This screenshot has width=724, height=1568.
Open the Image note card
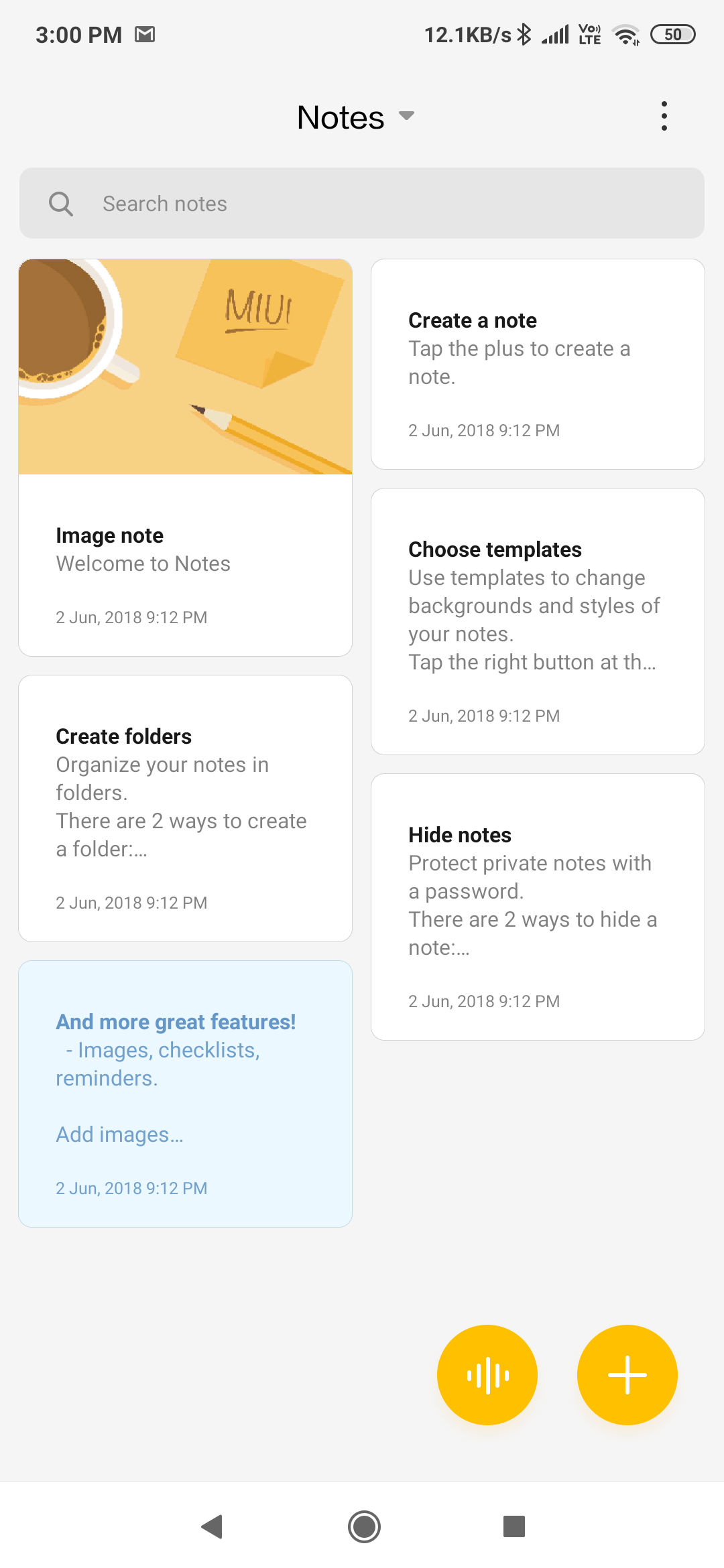(186, 458)
